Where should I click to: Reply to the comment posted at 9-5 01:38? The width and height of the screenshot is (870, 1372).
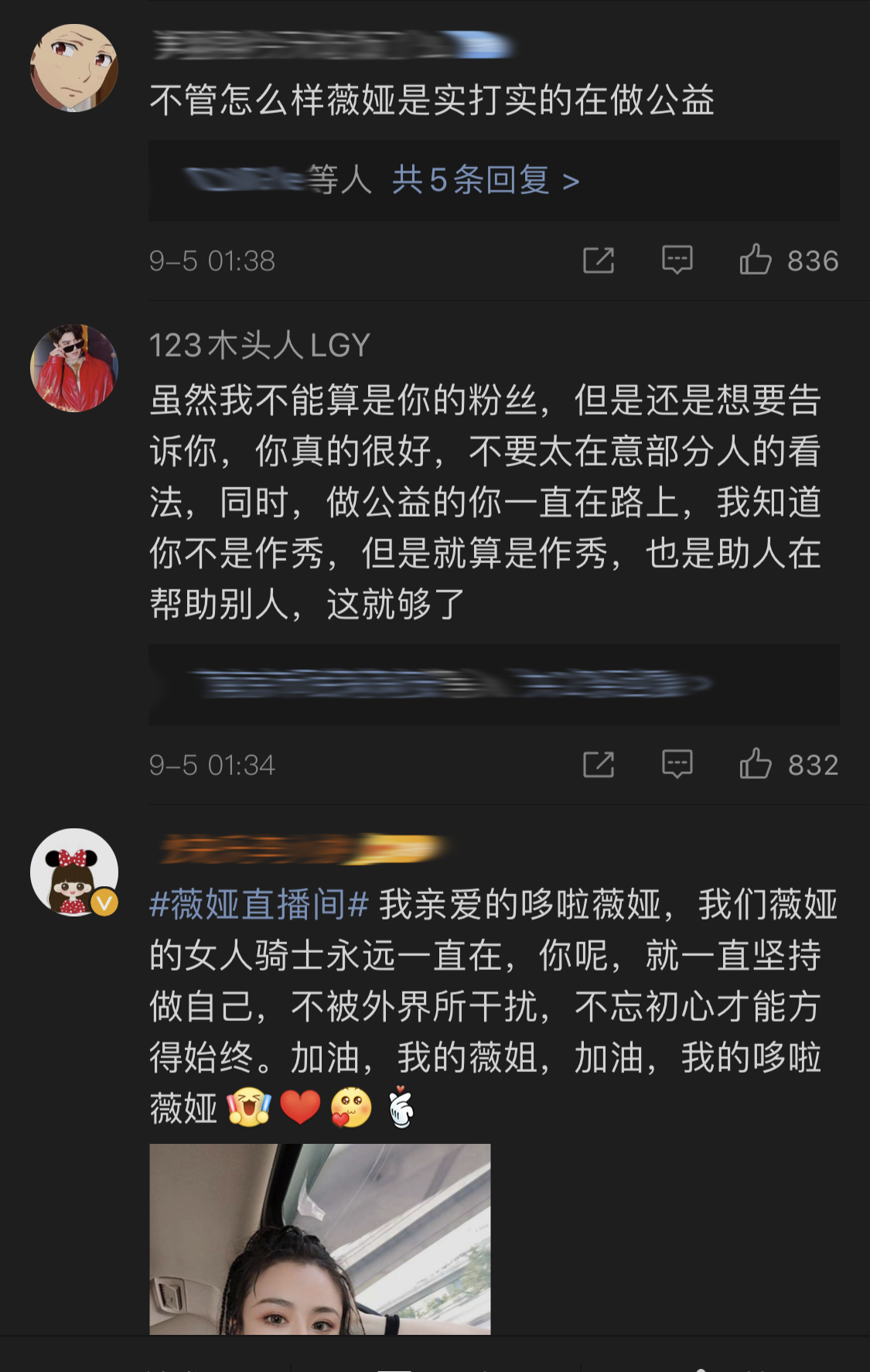(677, 260)
